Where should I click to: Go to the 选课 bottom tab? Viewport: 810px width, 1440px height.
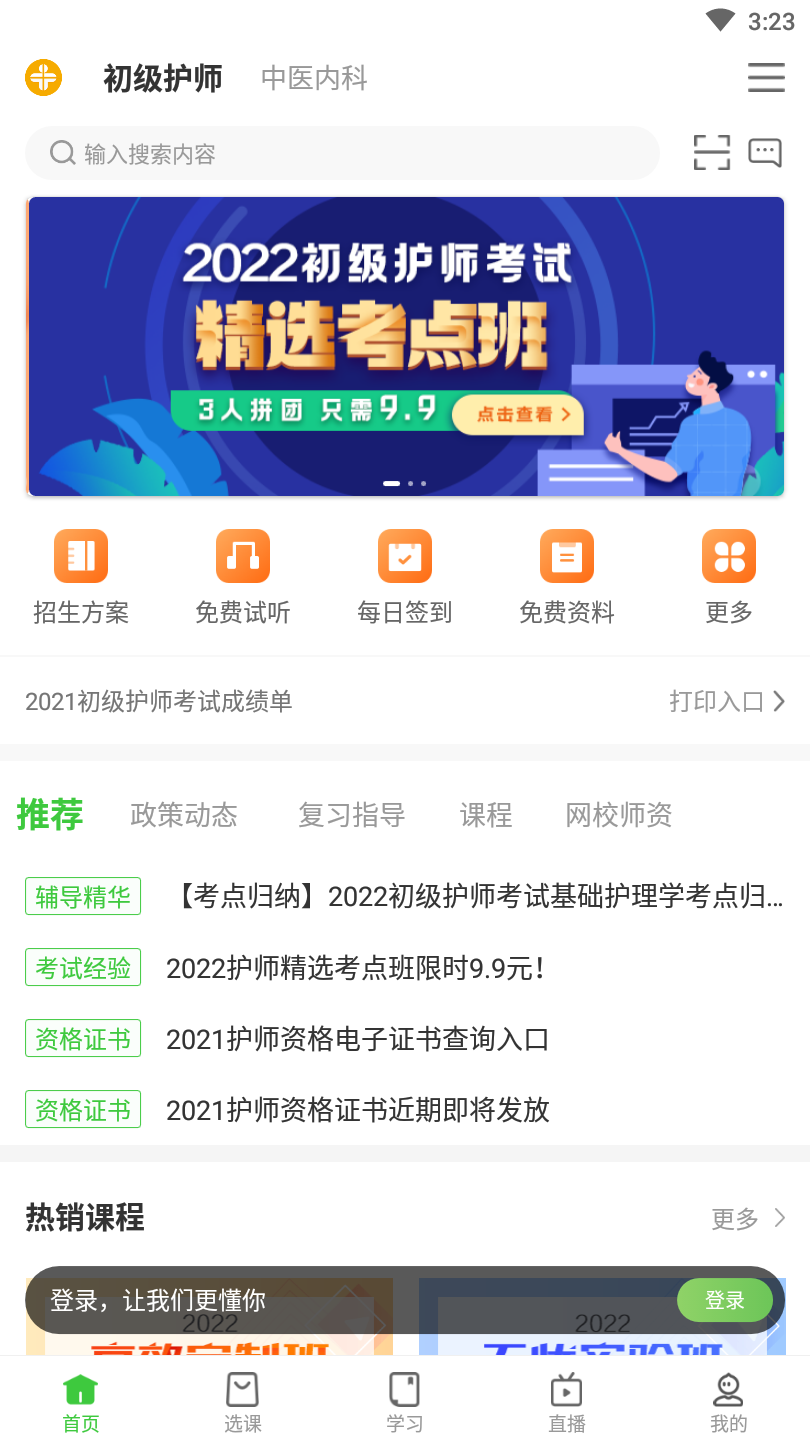[243, 1400]
